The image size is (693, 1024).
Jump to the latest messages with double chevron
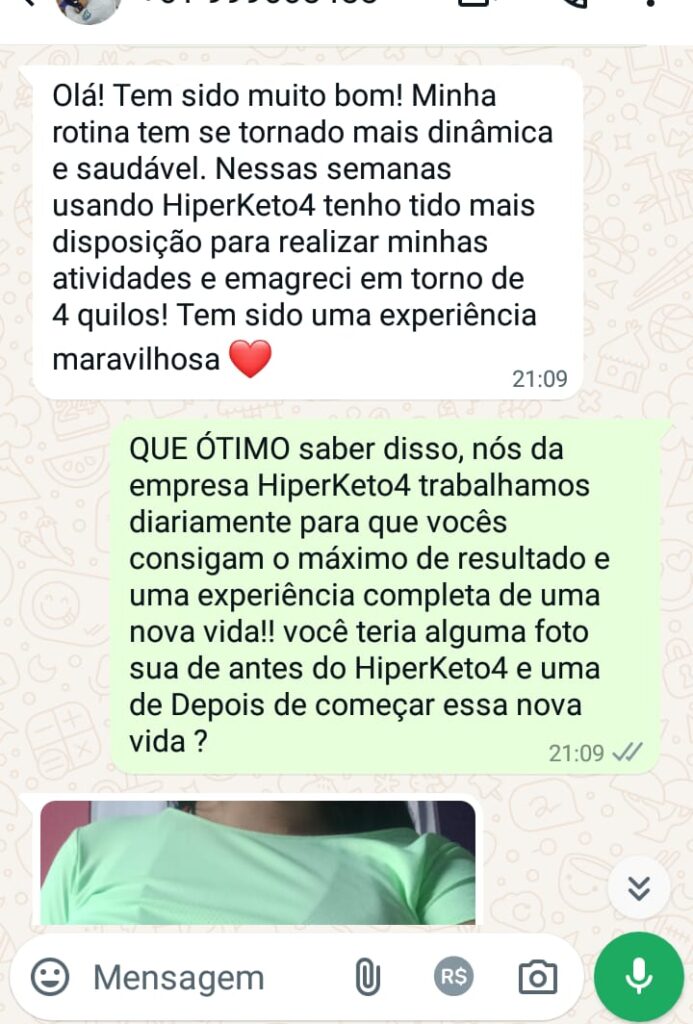(638, 887)
